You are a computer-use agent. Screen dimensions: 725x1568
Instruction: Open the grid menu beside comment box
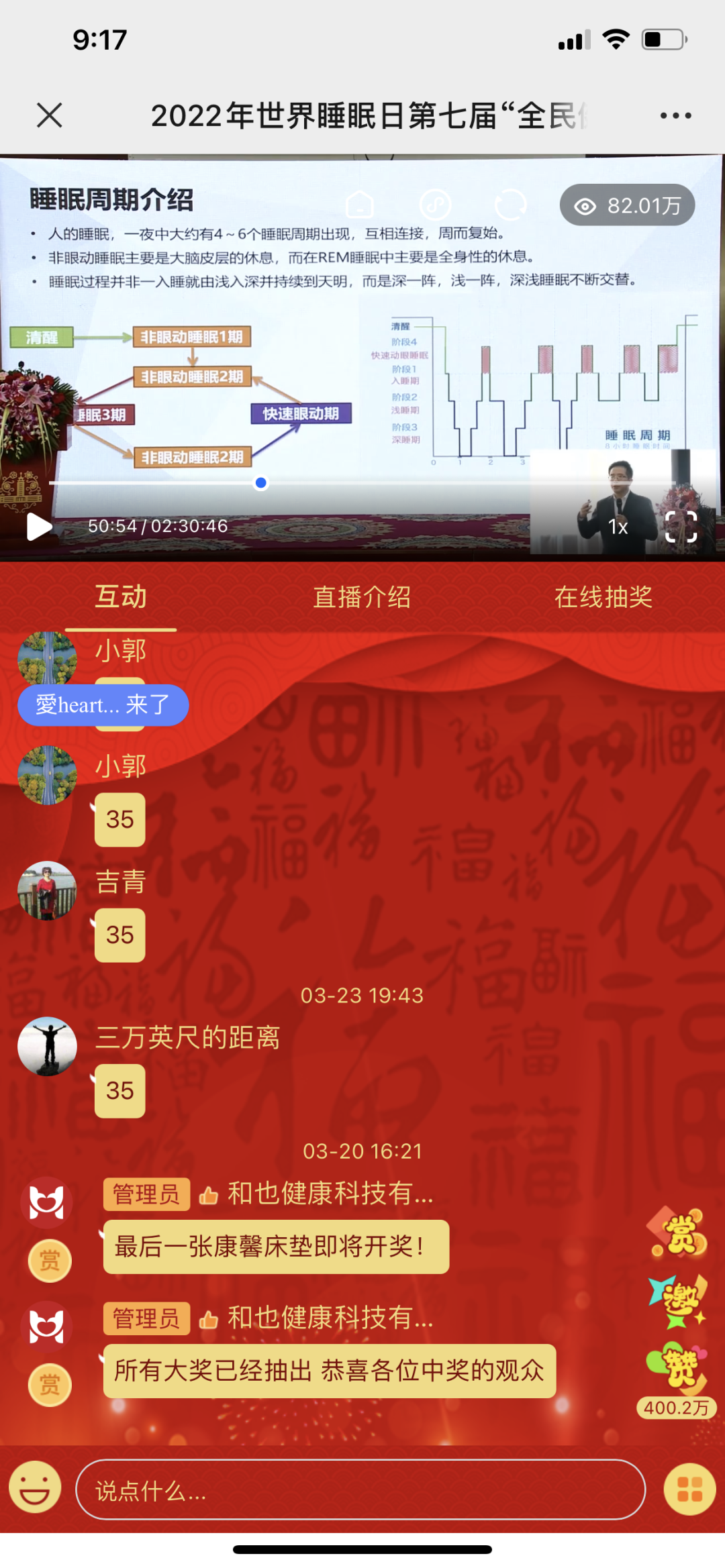point(689,1489)
